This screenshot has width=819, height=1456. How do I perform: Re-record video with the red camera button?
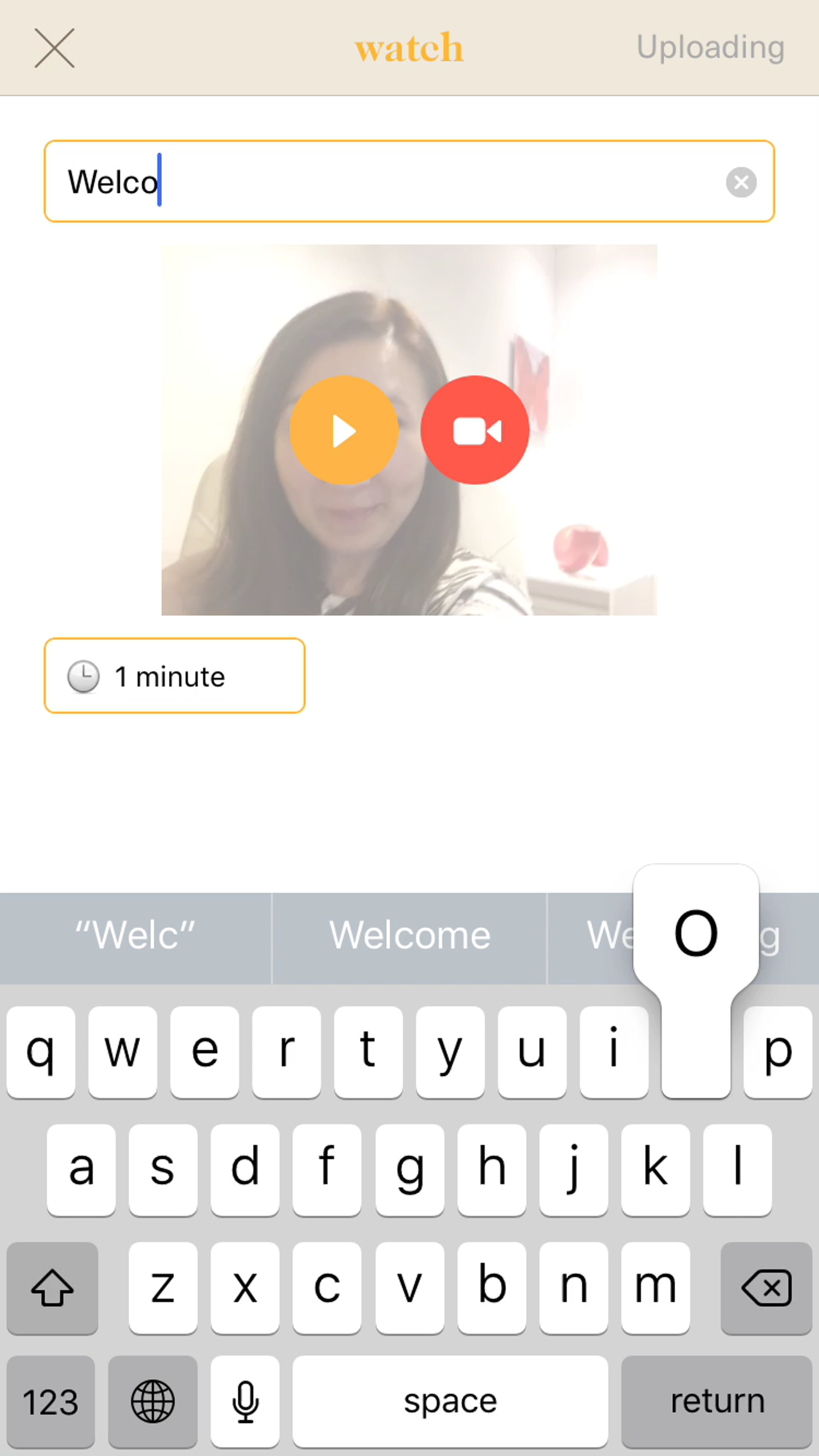pos(475,430)
